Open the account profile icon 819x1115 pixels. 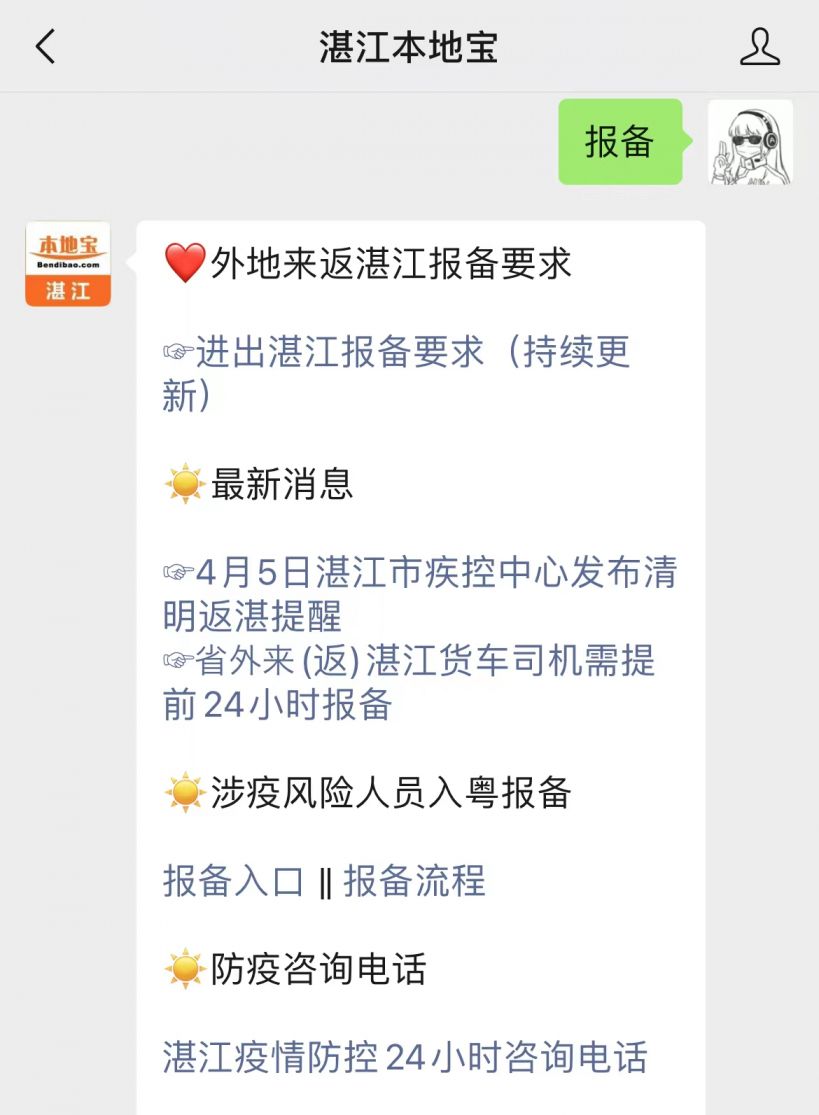tap(759, 47)
